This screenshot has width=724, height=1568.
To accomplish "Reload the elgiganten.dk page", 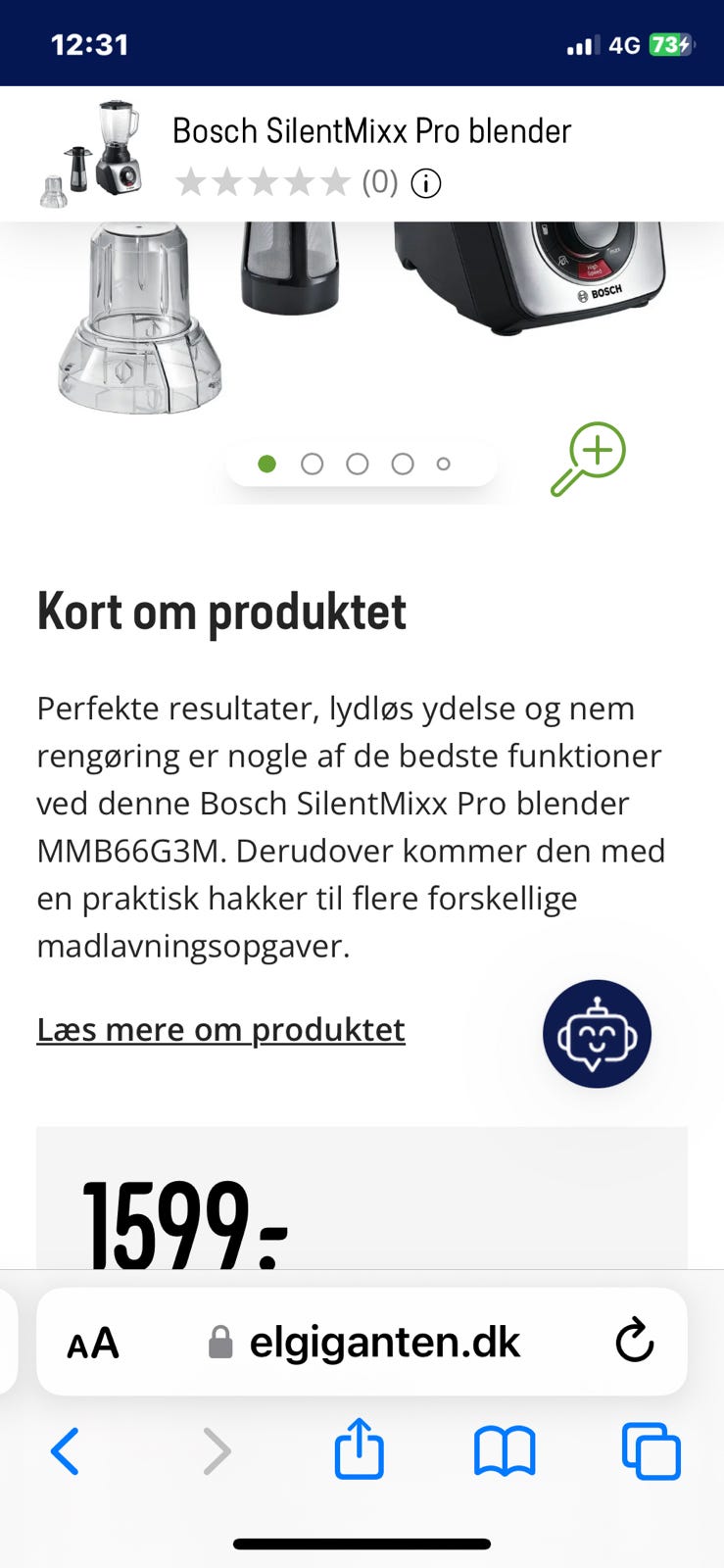I will (x=635, y=1342).
